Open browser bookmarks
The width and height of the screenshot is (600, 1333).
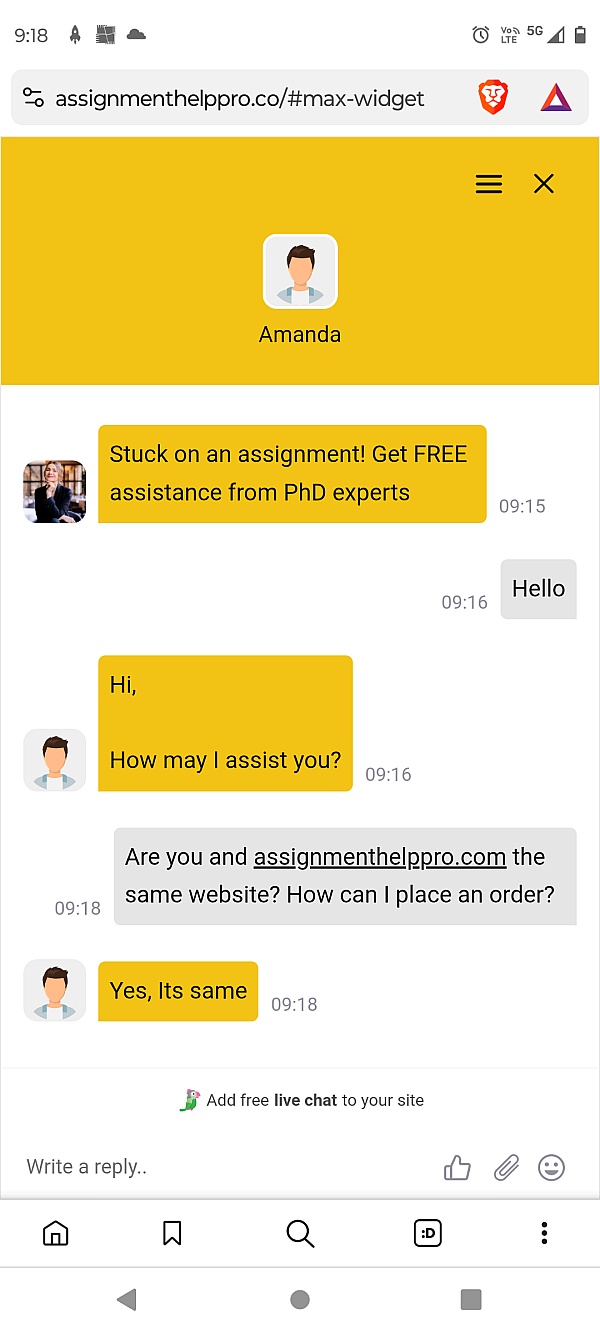[x=172, y=1233]
